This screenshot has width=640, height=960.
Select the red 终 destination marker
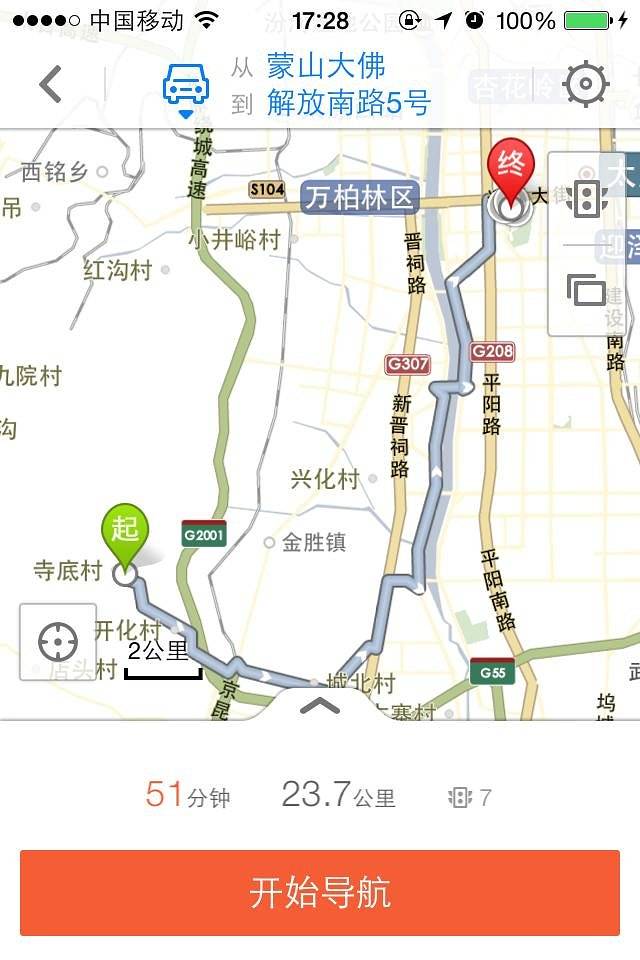(x=510, y=171)
